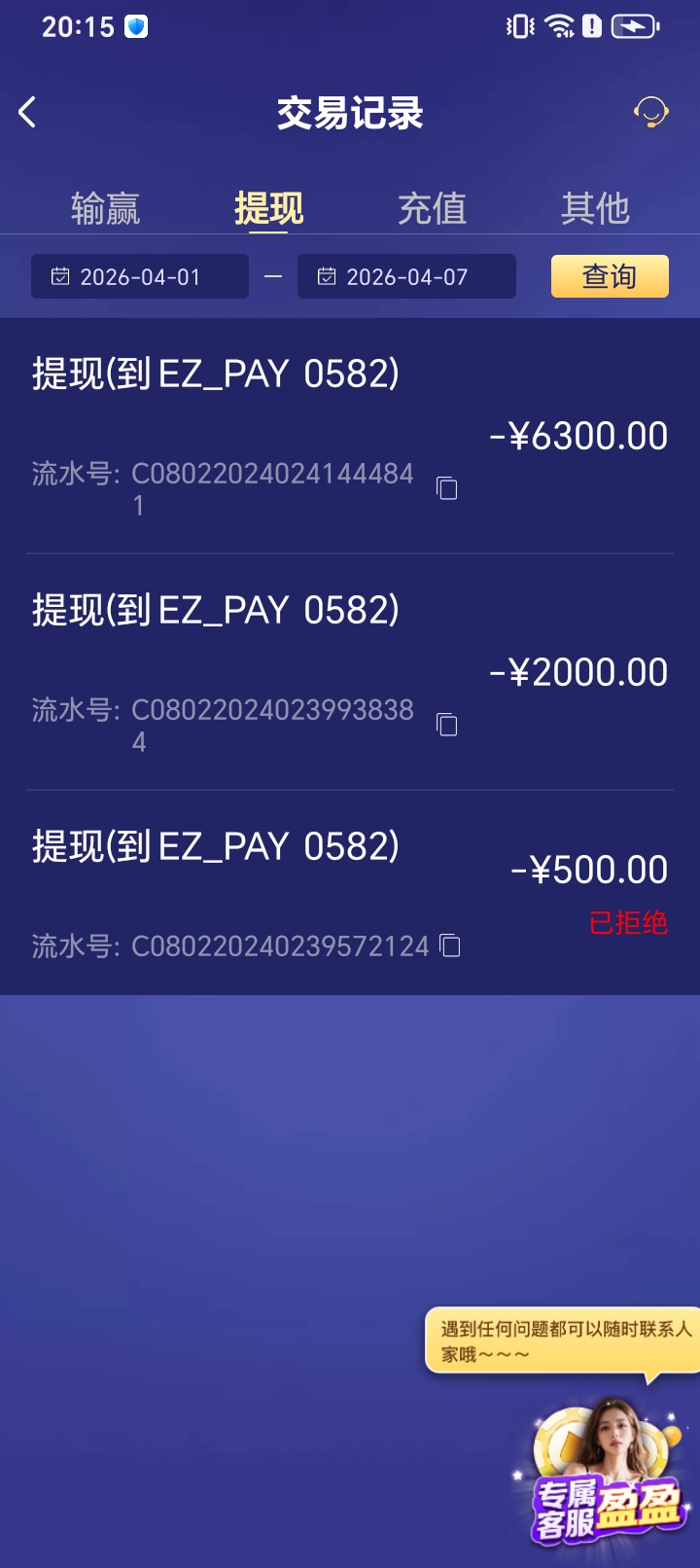700x1568 pixels.
Task: Select the 提现 tab
Action: coord(268,207)
